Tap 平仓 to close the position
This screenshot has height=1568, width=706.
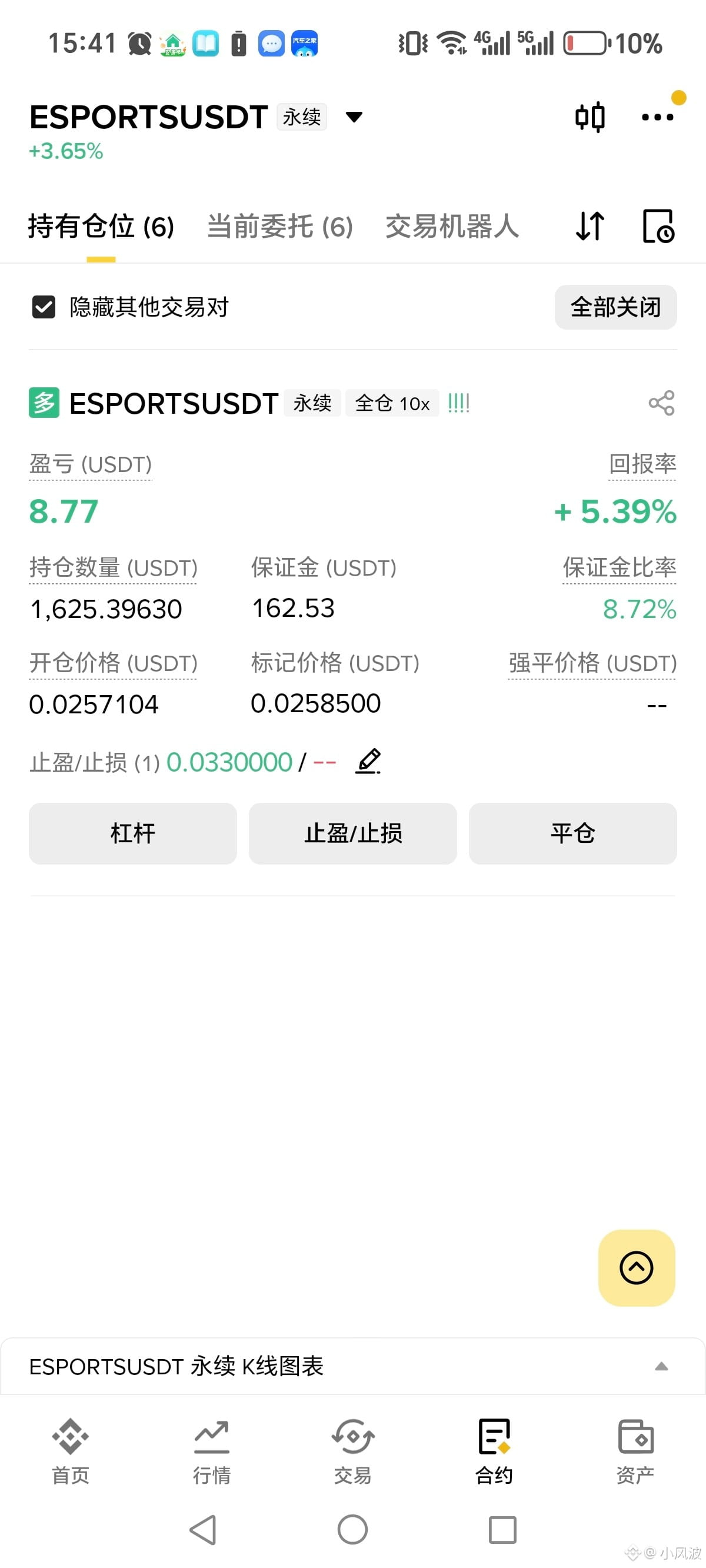tap(572, 833)
